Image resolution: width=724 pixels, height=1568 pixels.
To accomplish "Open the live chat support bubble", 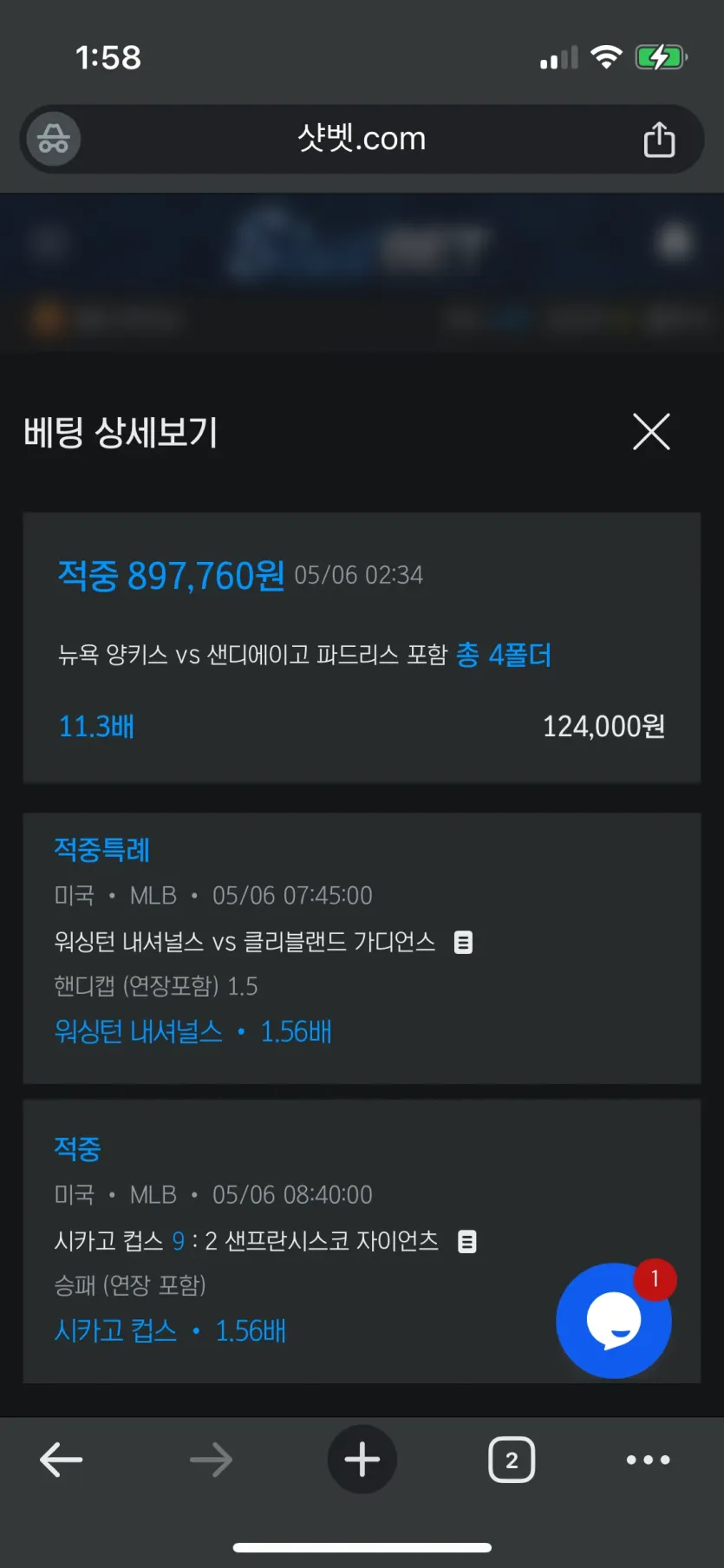I will point(614,1320).
